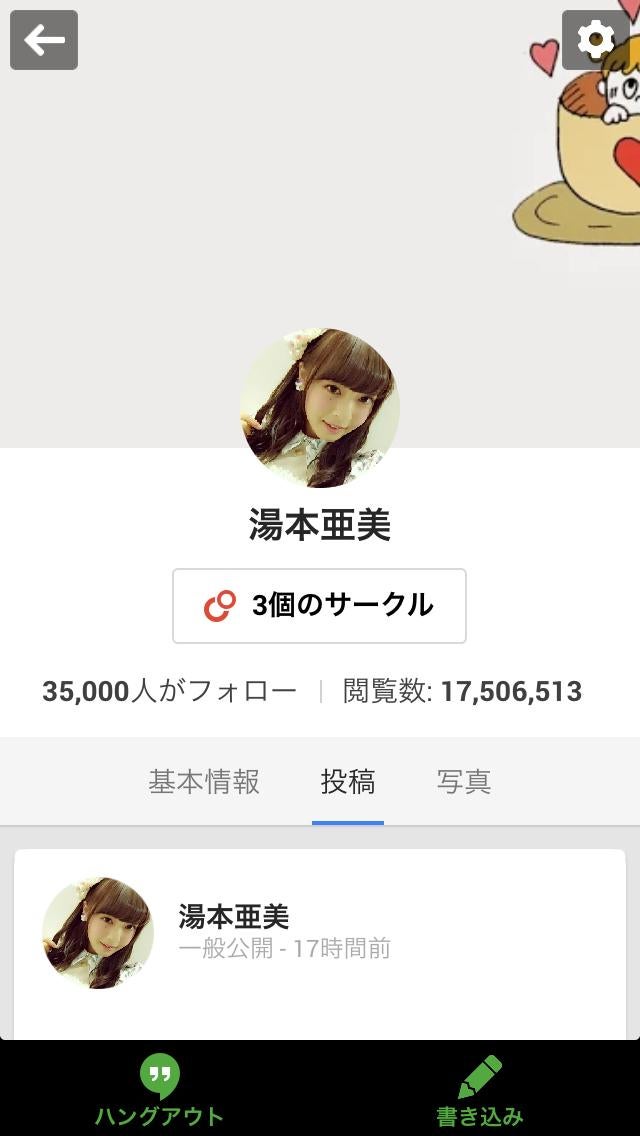The image size is (640, 1136).
Task: Select the 投稿 tab
Action: tap(348, 782)
